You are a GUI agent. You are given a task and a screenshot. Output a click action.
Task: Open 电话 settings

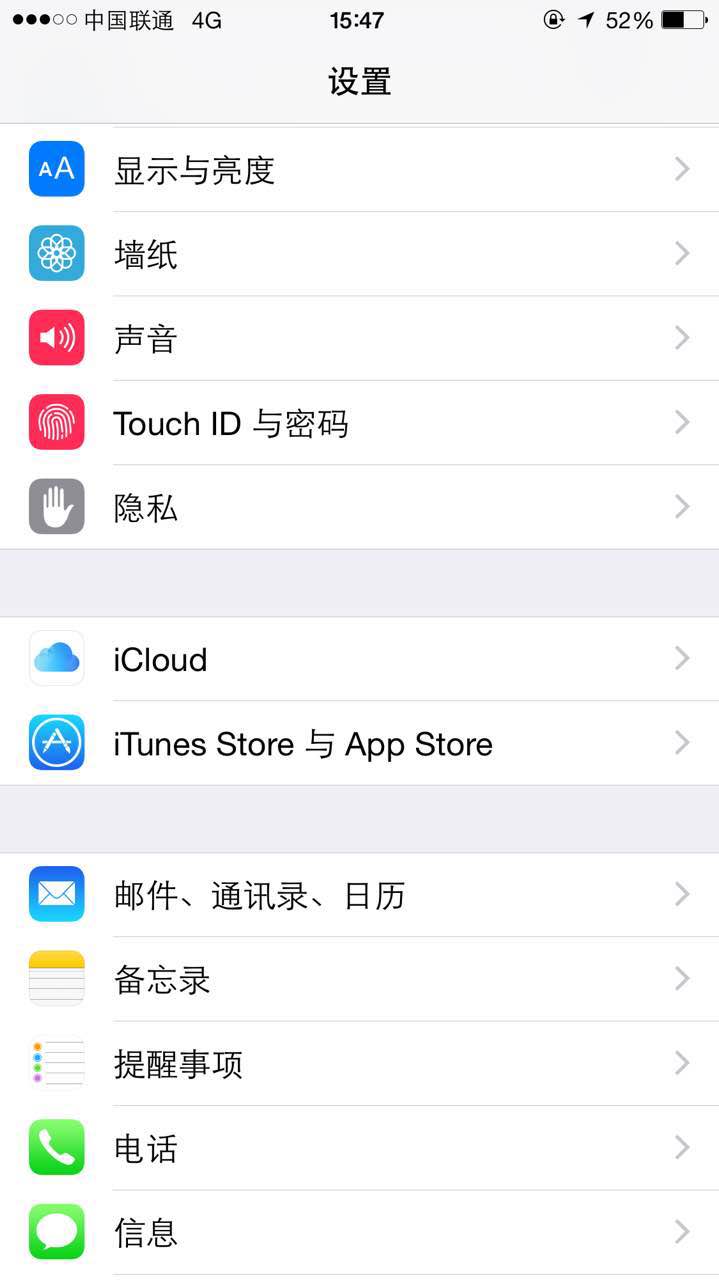click(x=359, y=1147)
